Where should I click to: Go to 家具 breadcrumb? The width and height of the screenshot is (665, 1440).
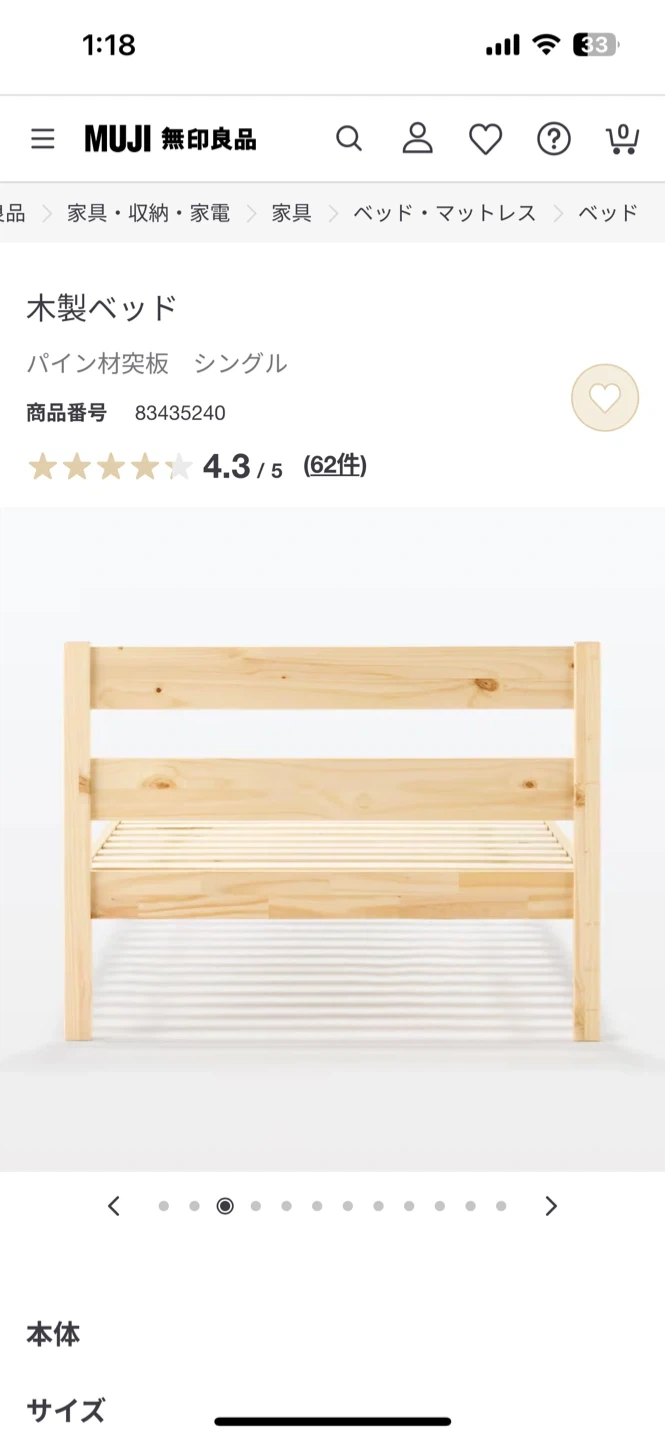(291, 213)
